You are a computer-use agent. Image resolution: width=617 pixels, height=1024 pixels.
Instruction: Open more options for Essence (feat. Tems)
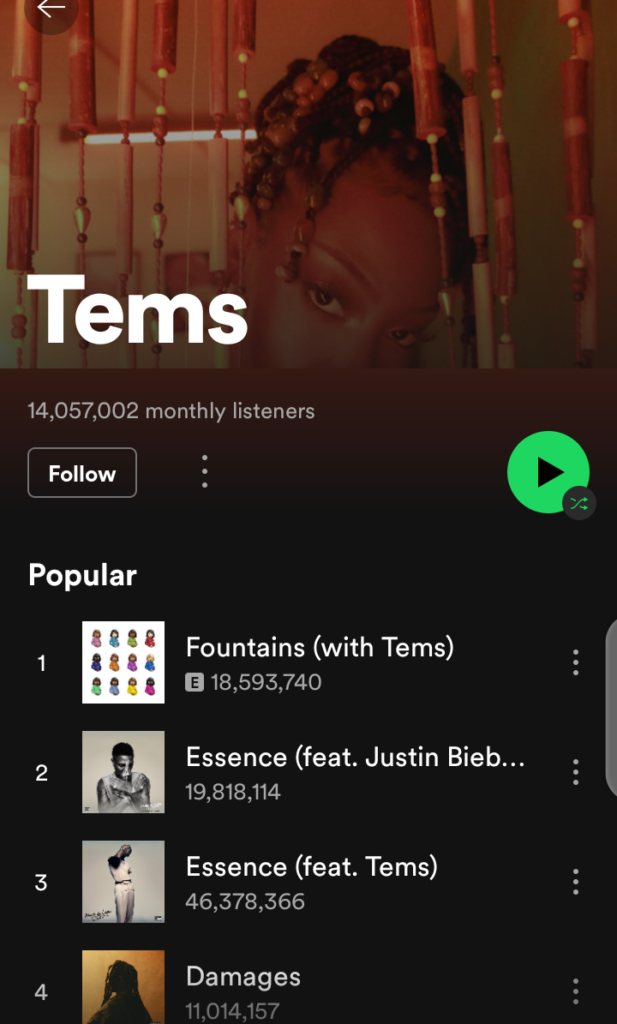pyautogui.click(x=575, y=882)
